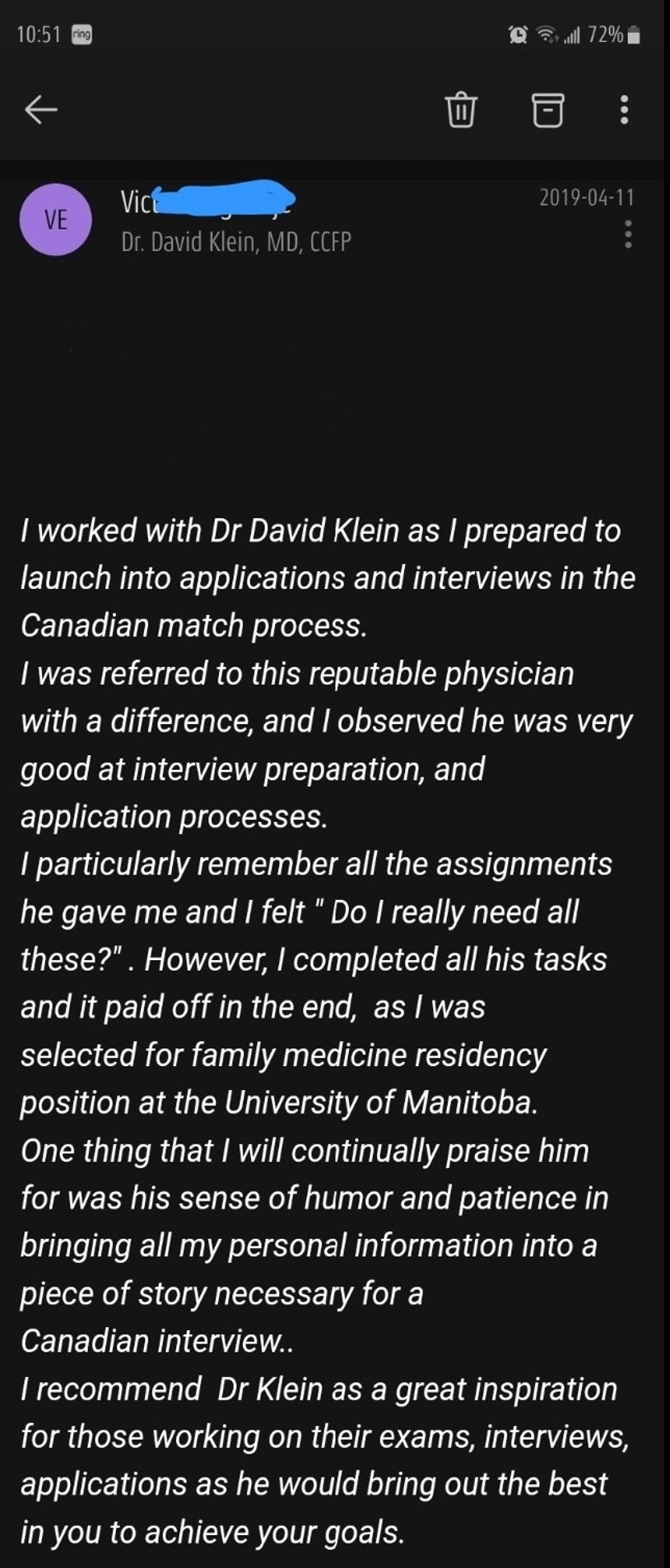Tap the VE sender avatar
This screenshot has height=1568, width=670.
pyautogui.click(x=55, y=220)
